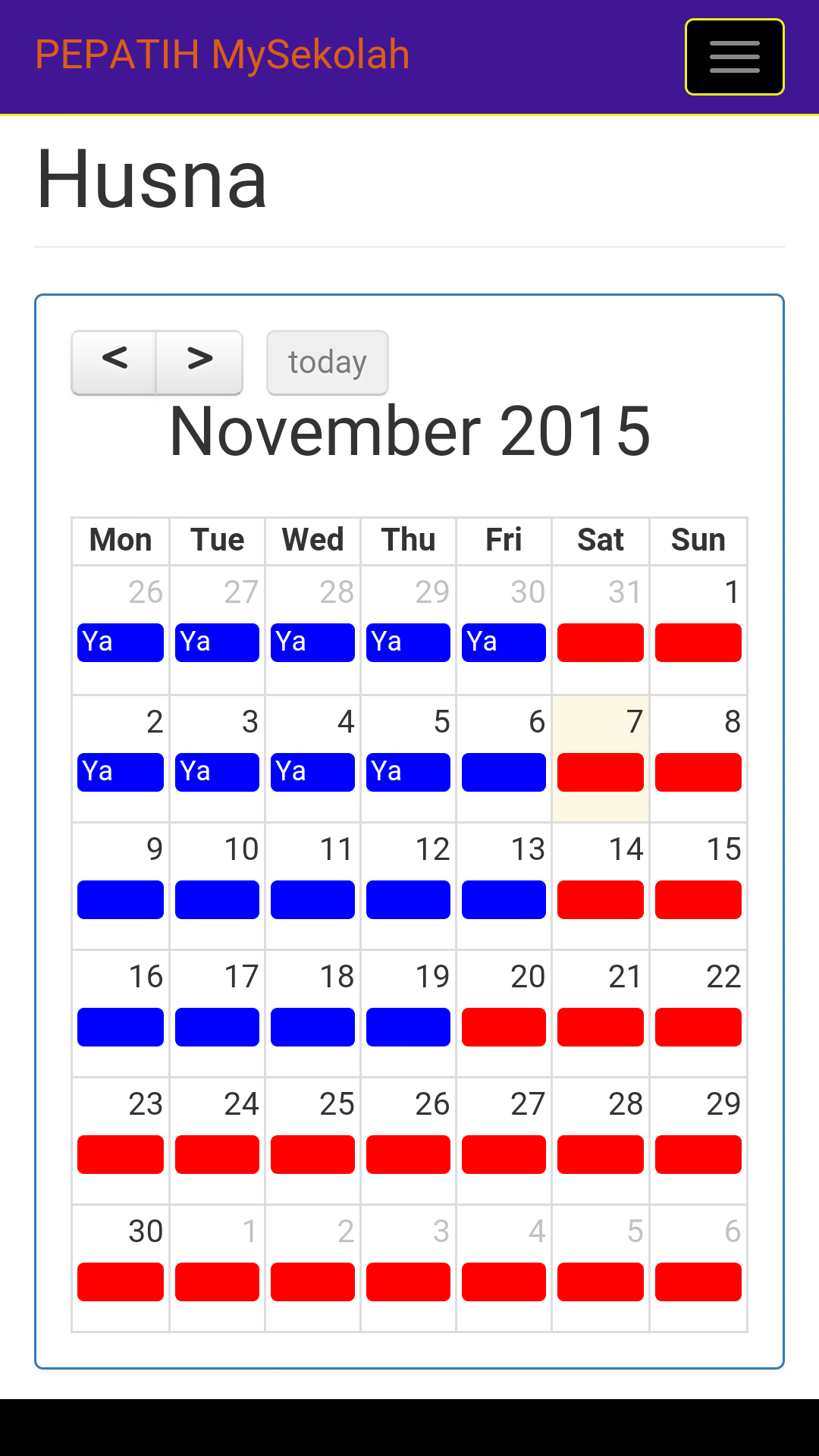Open the red event on November 30
This screenshot has height=1456, width=819.
(121, 1282)
